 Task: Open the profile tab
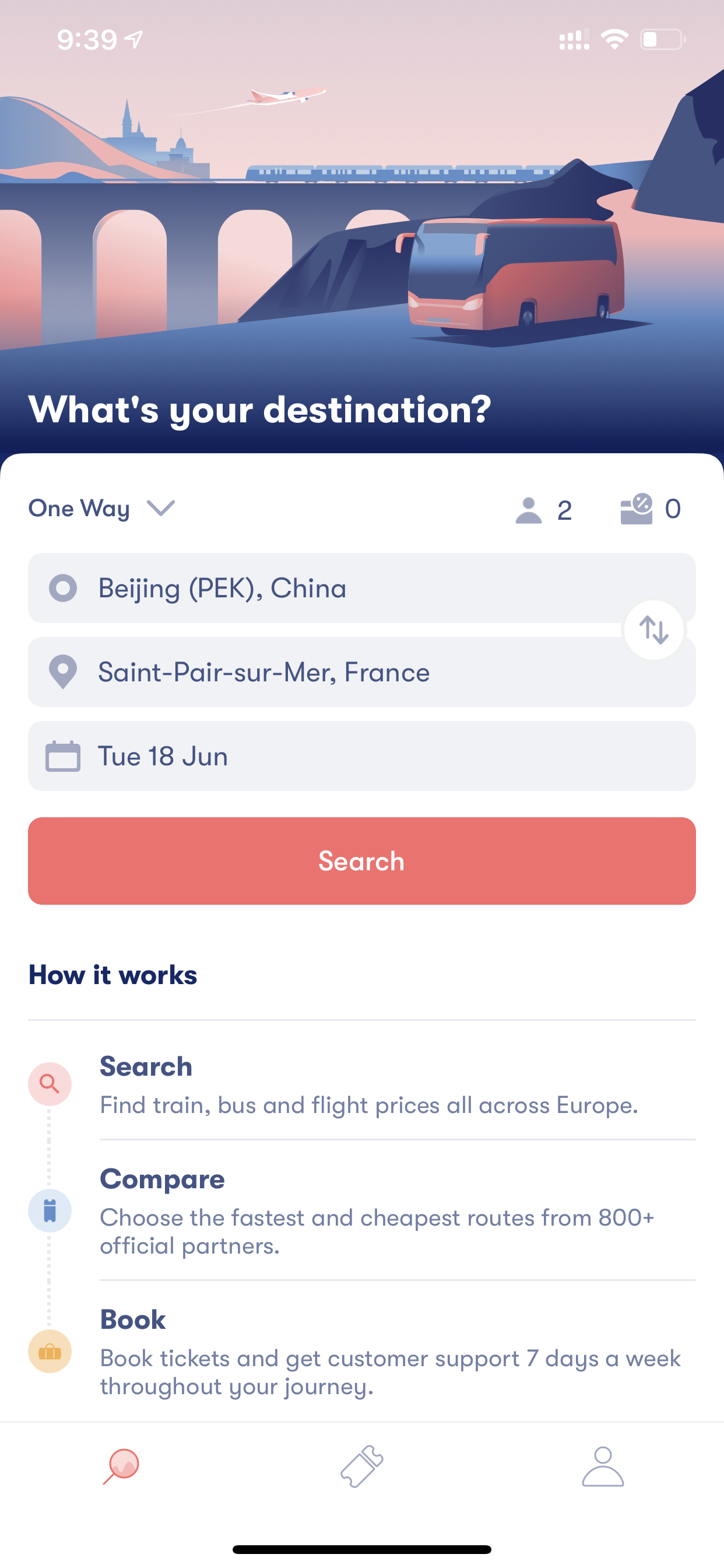tap(603, 1467)
